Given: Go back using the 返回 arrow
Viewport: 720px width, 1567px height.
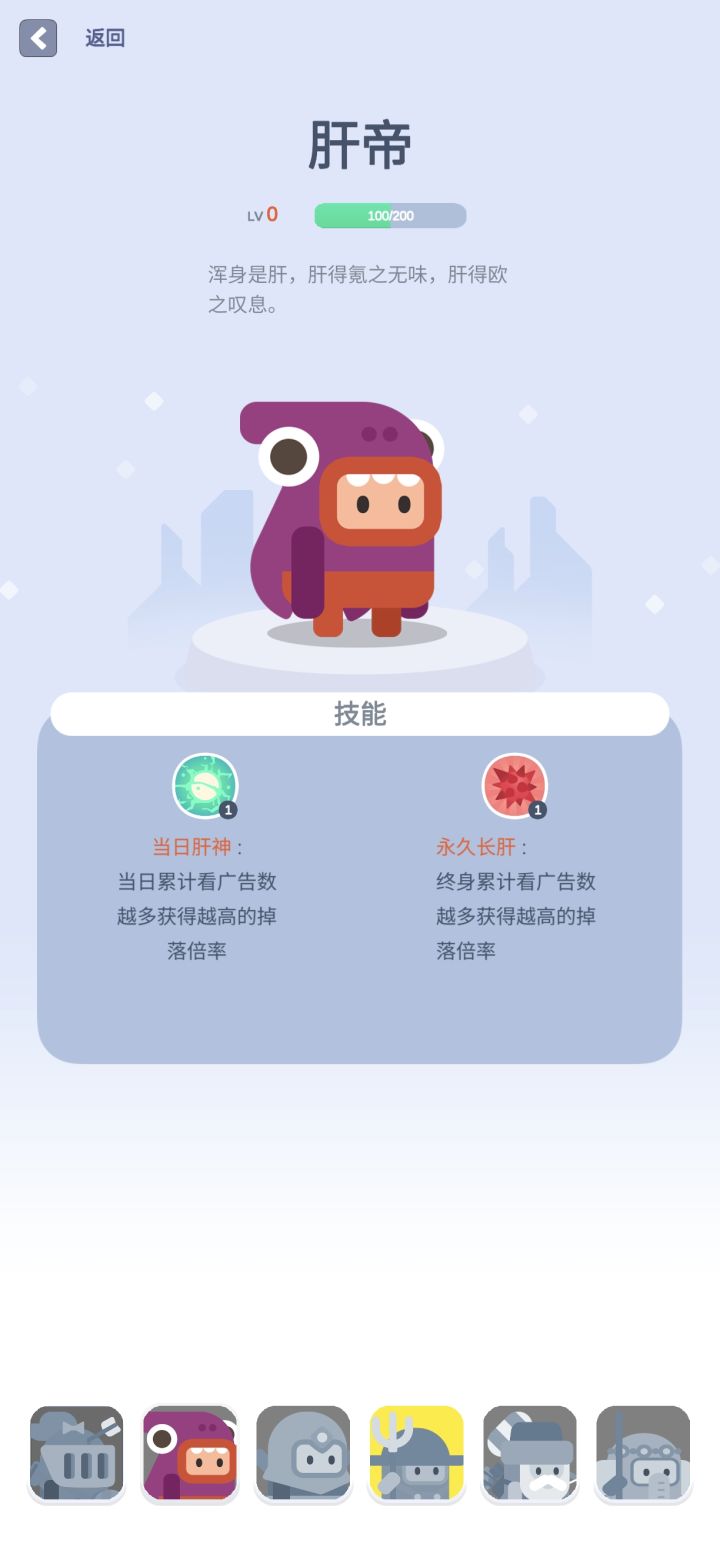Looking at the screenshot, I should (x=38, y=38).
